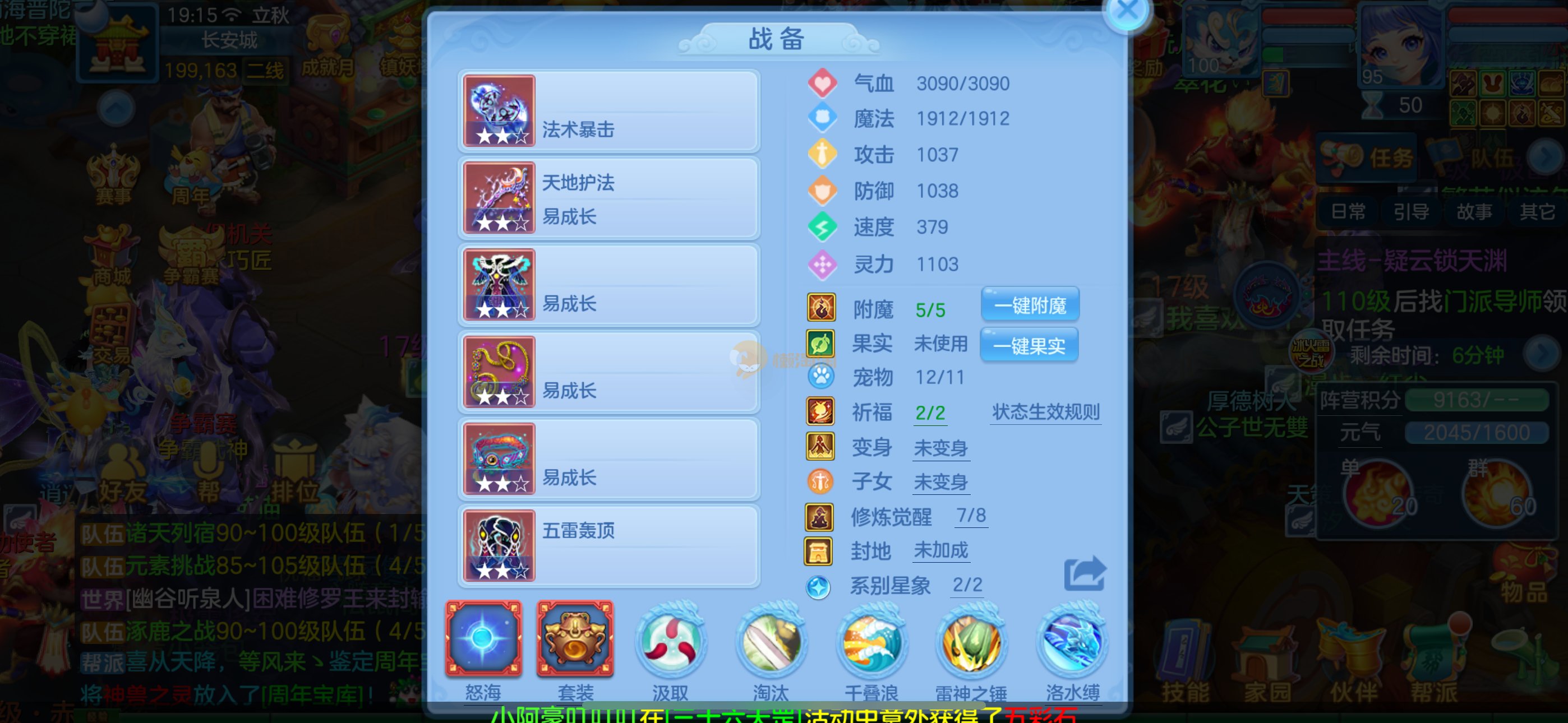Open the 法术暴击 equipment slot

click(x=608, y=111)
